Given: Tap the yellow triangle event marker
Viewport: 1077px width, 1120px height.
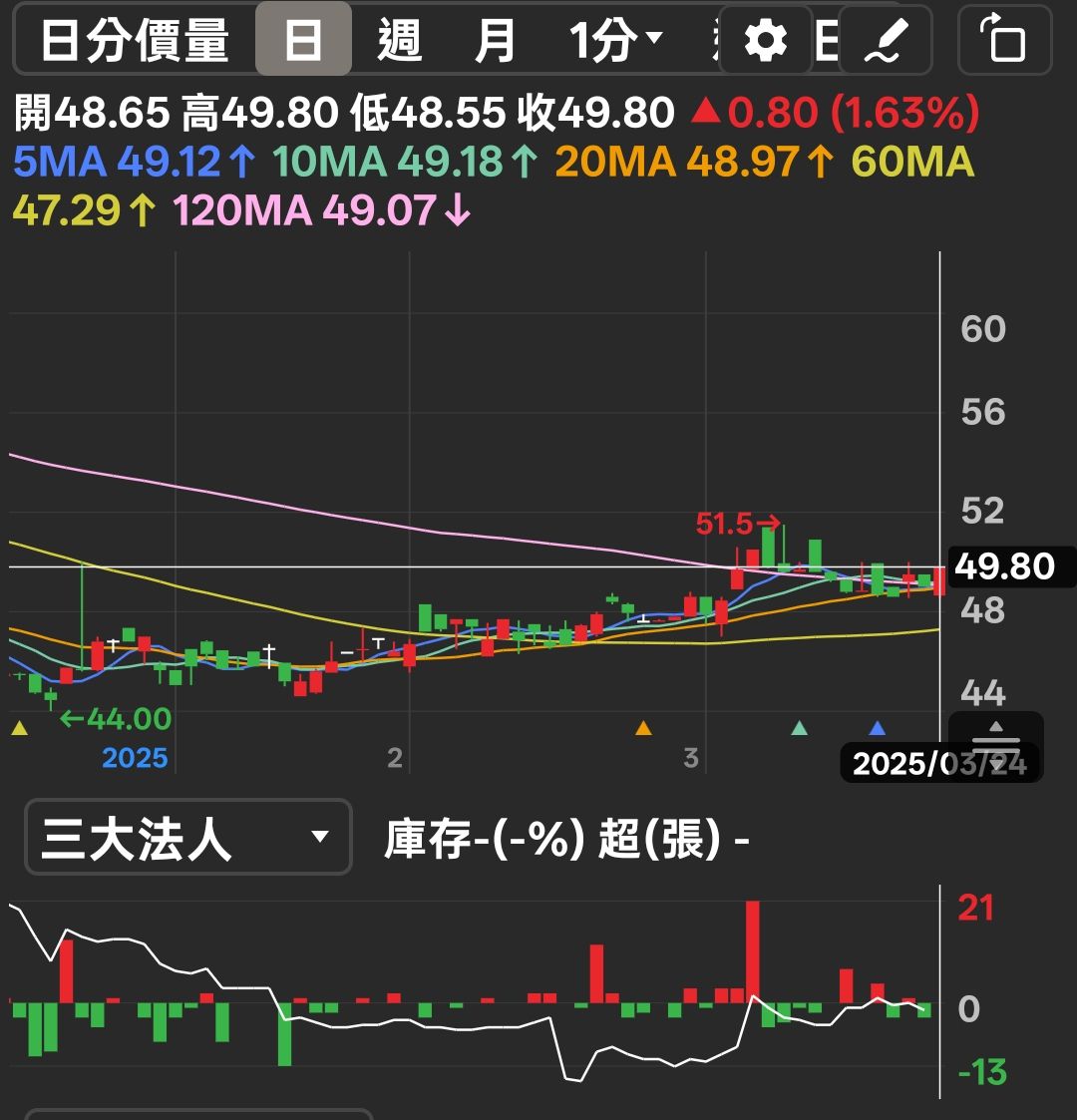Looking at the screenshot, I should pyautogui.click(x=19, y=729).
